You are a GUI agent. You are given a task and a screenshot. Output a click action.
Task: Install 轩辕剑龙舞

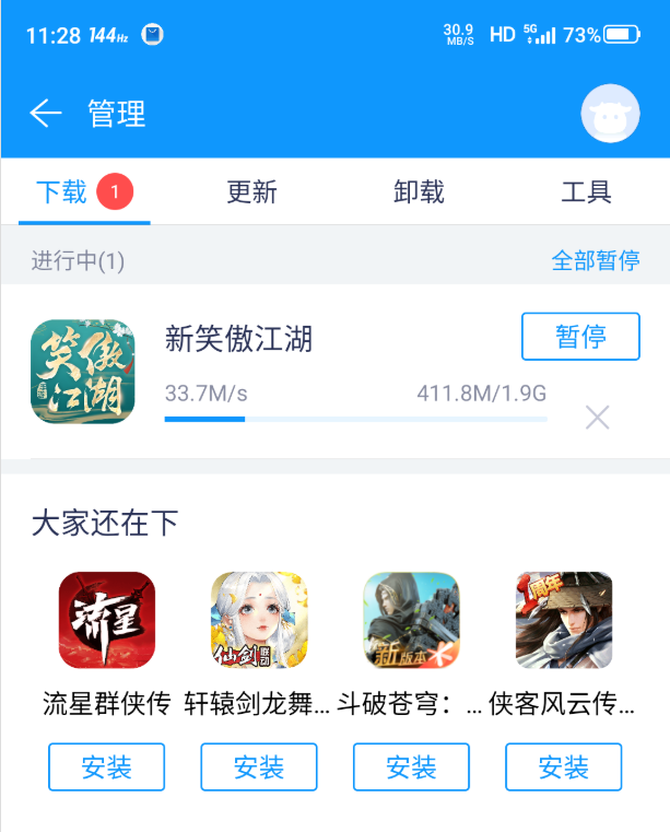coord(259,767)
